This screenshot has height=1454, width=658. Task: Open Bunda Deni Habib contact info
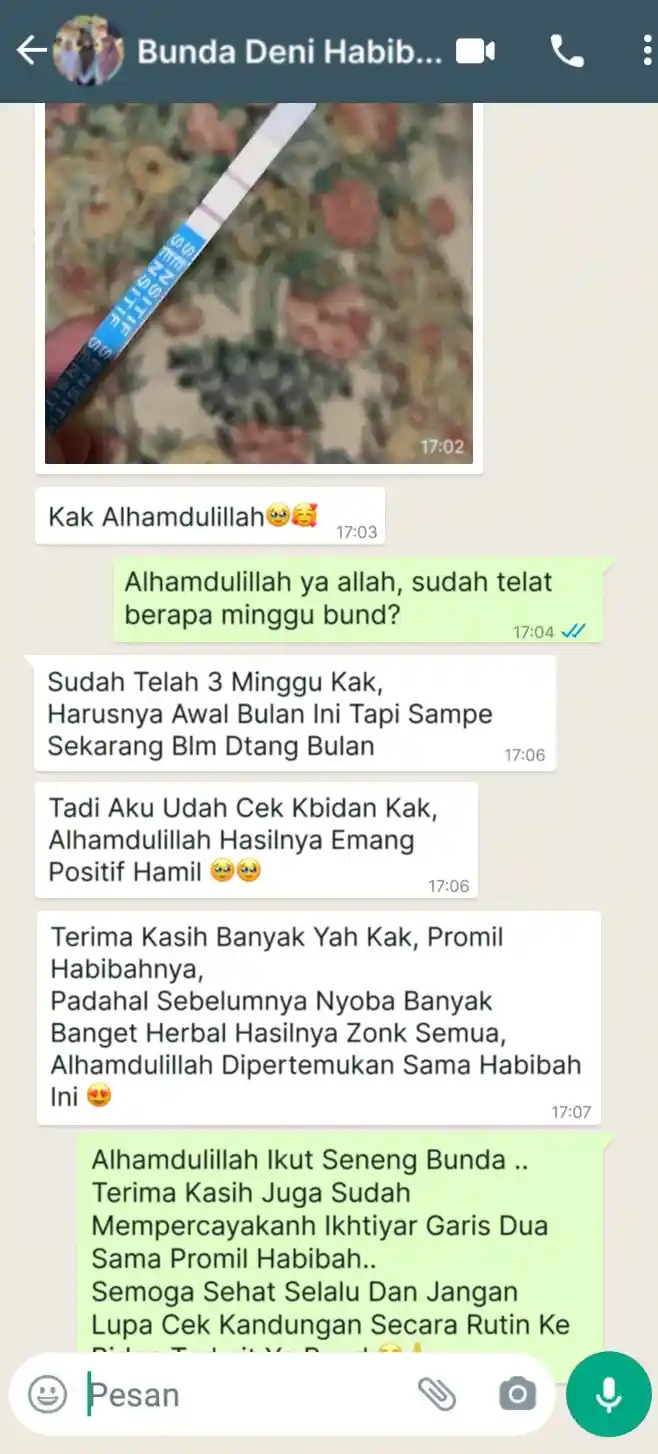pyautogui.click(x=288, y=52)
